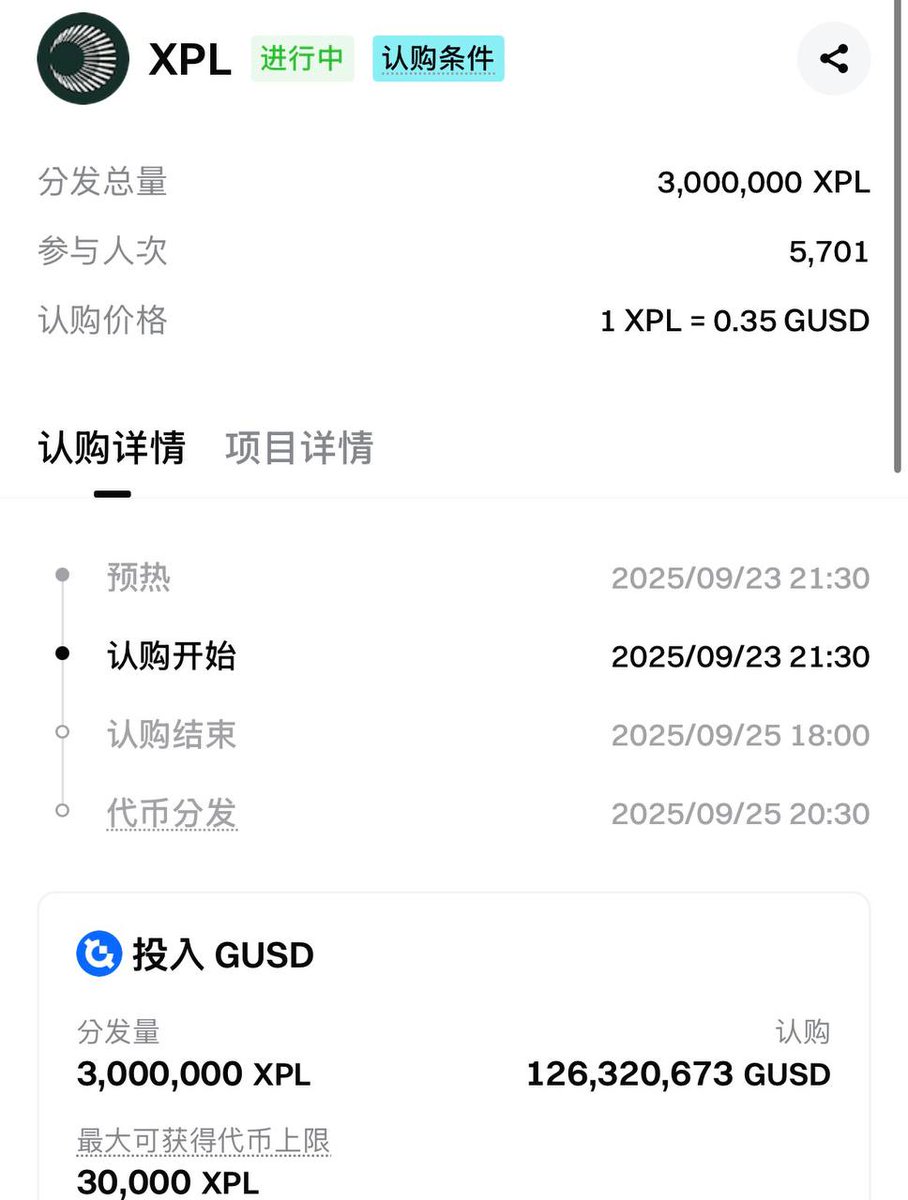Tap the underlined 代币分发 term

pyautogui.click(x=171, y=814)
